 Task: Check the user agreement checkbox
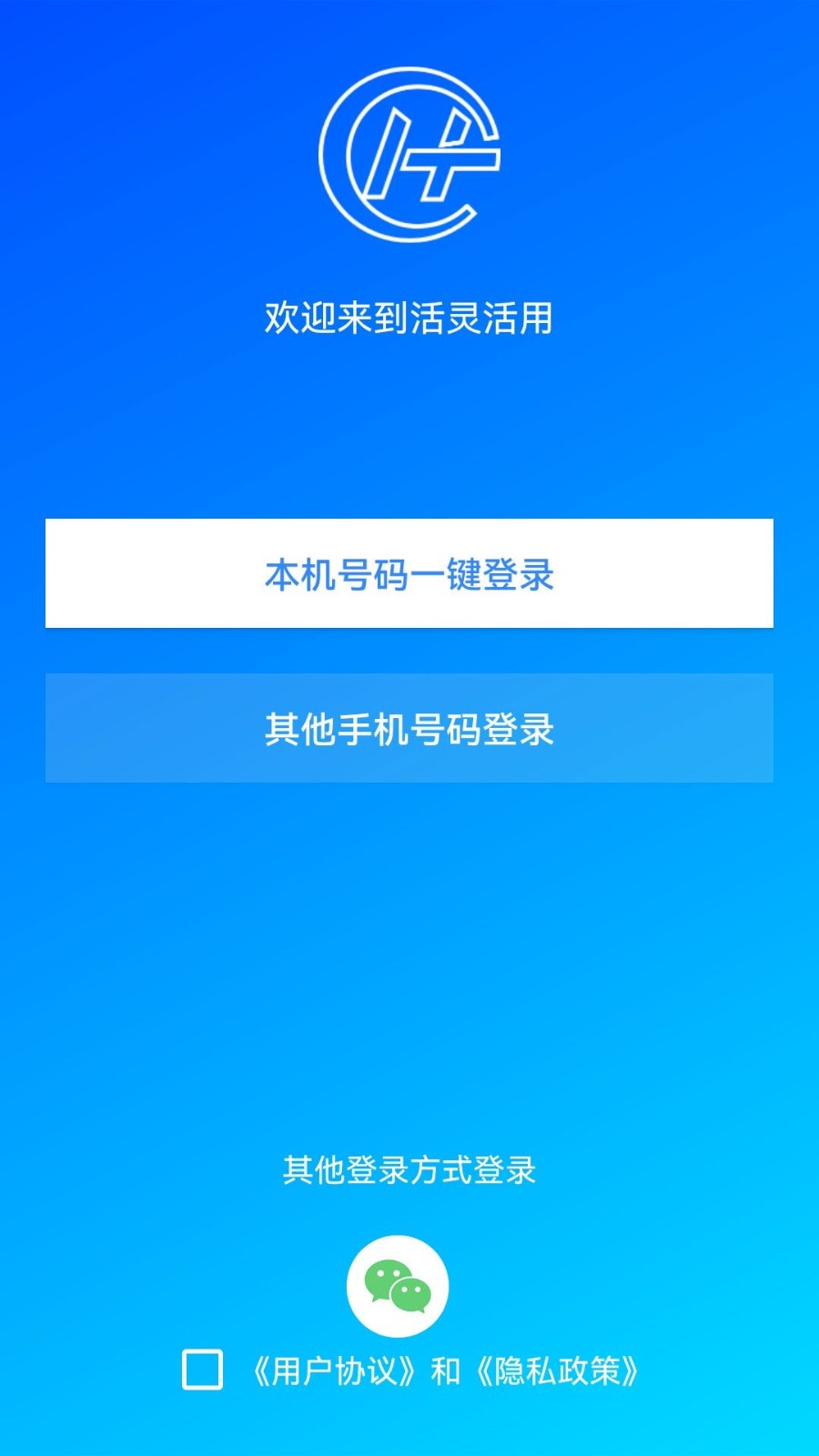(x=204, y=1368)
